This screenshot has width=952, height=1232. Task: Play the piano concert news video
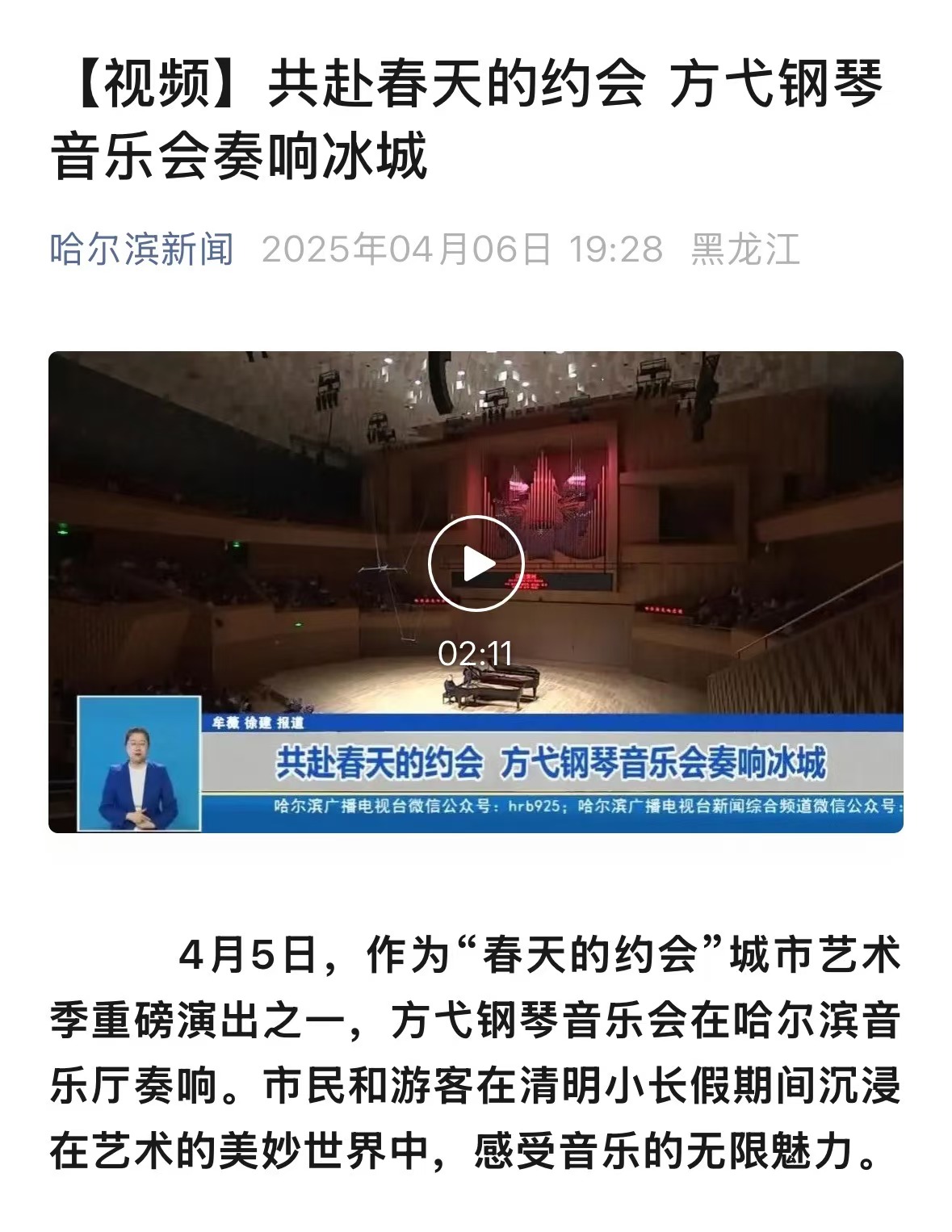click(x=476, y=564)
